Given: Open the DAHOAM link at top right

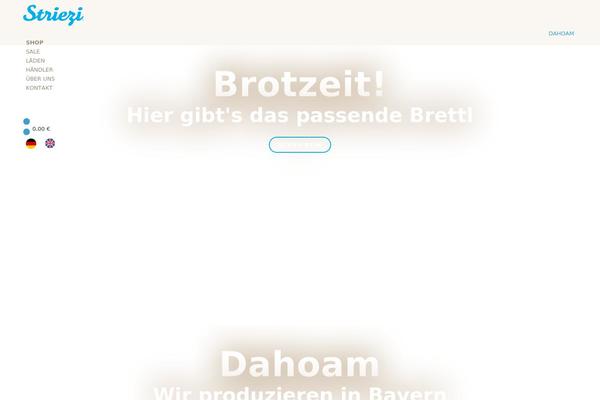Looking at the screenshot, I should coord(561,33).
